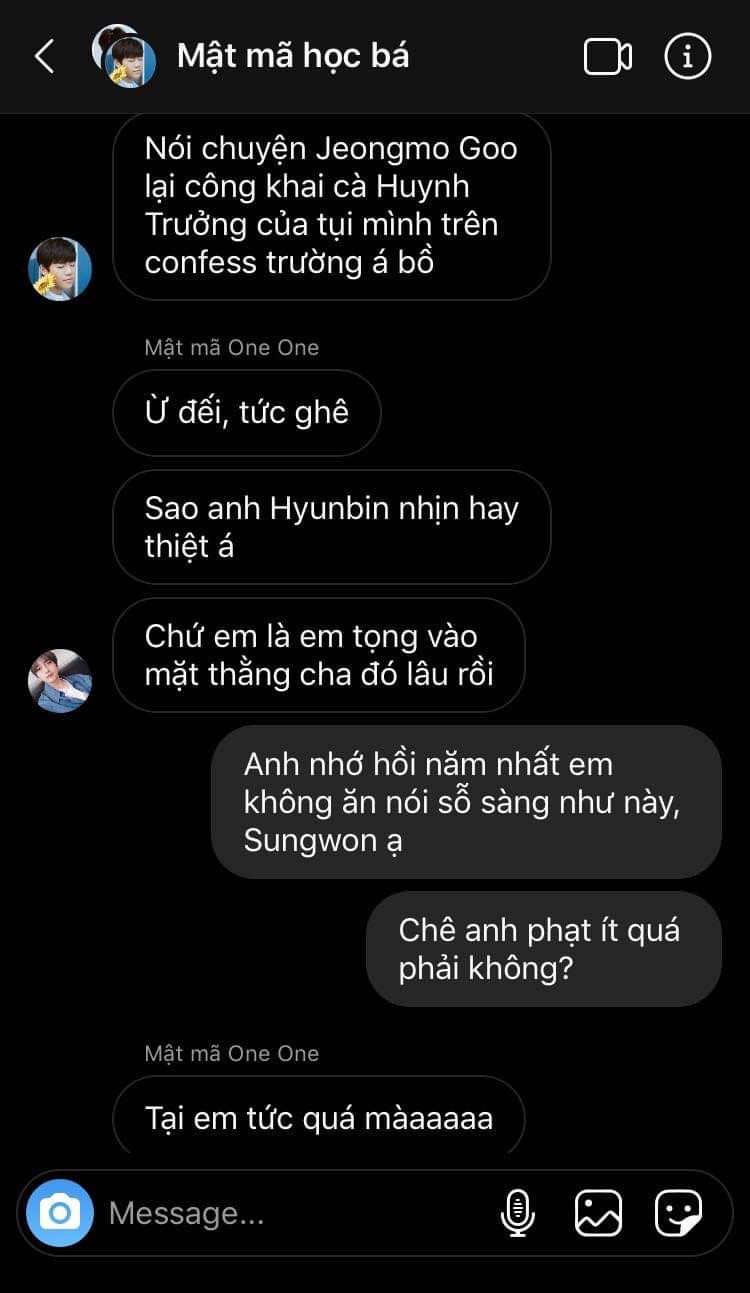Open avatar beside the Chứ em là message

click(60, 681)
